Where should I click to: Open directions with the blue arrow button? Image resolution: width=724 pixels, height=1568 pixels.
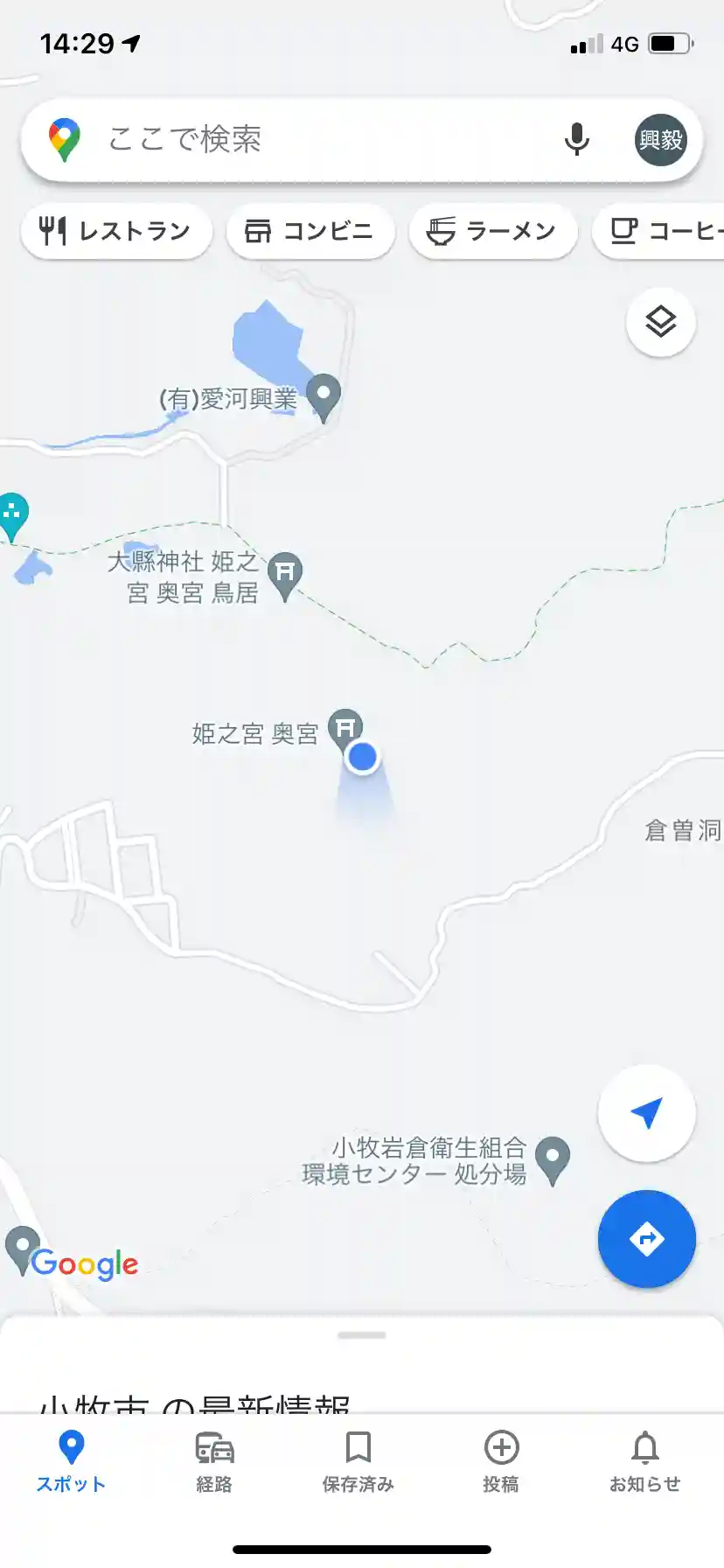646,1238
